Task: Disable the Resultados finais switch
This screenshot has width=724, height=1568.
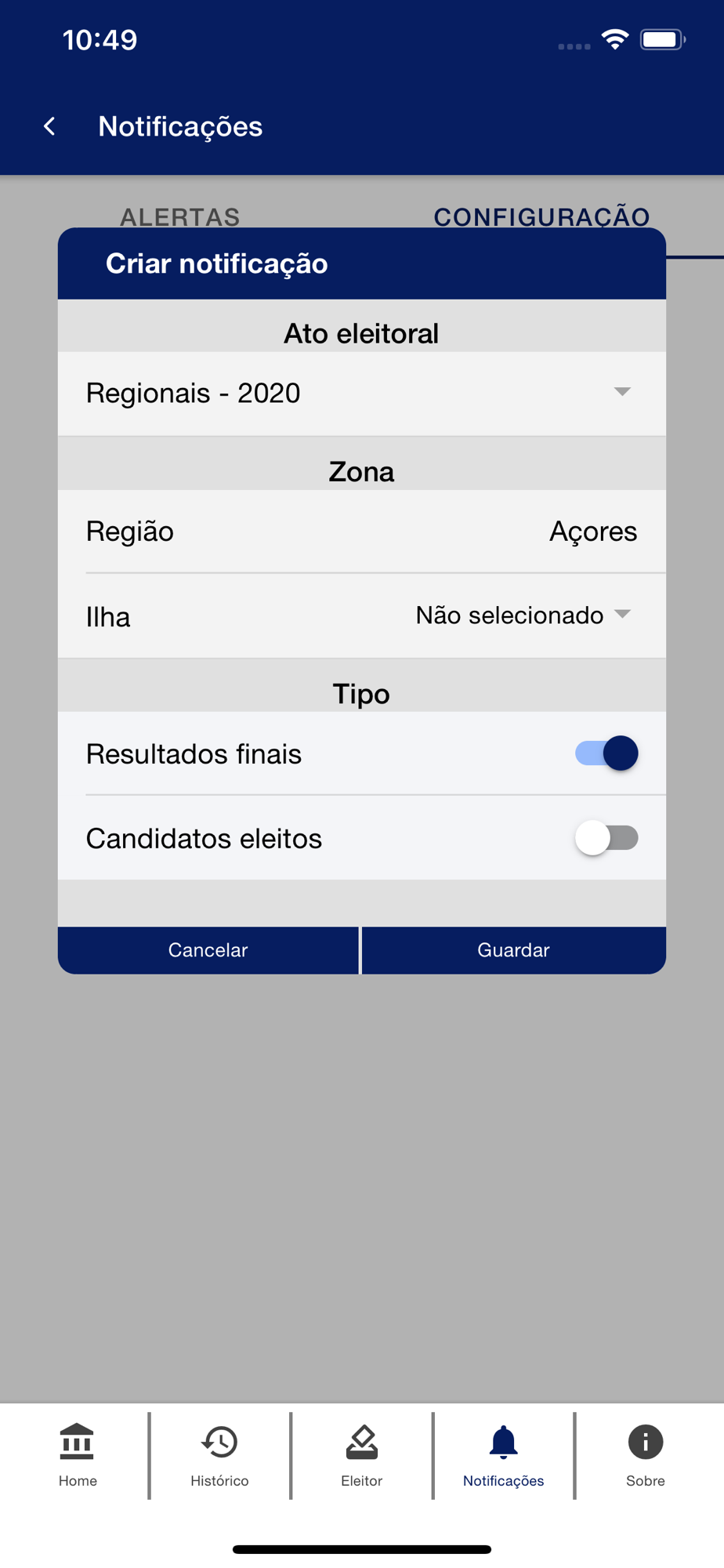Action: (x=606, y=753)
